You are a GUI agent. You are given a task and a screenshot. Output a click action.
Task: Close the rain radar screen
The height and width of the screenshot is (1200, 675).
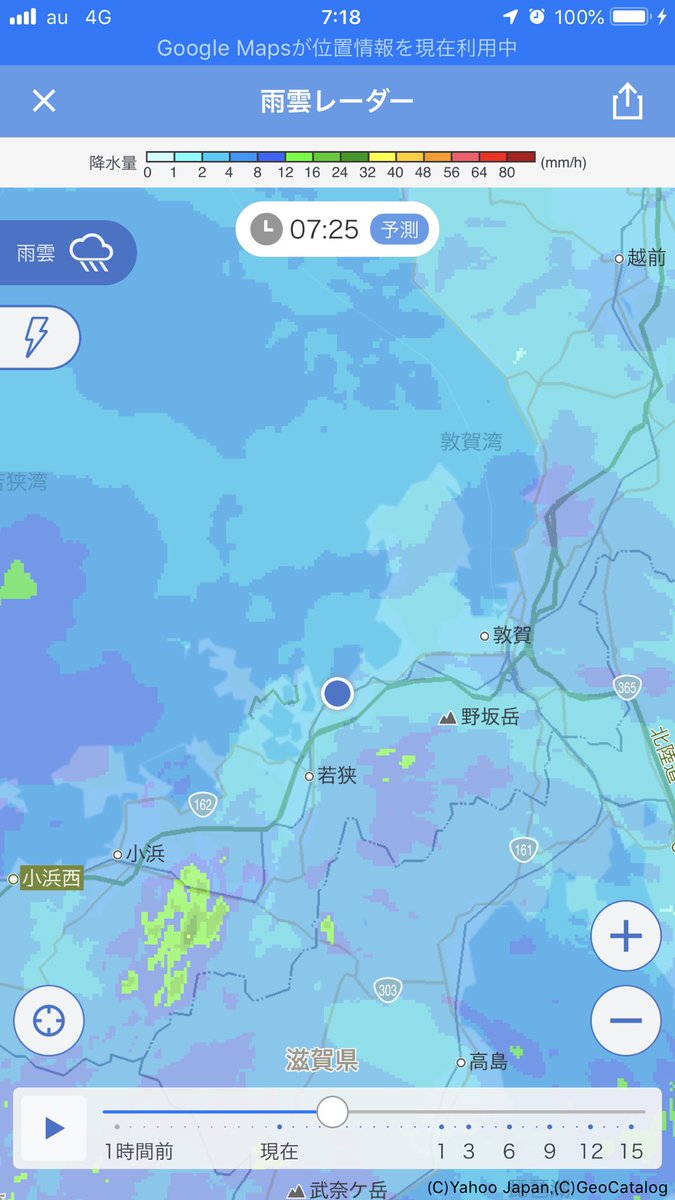(44, 101)
